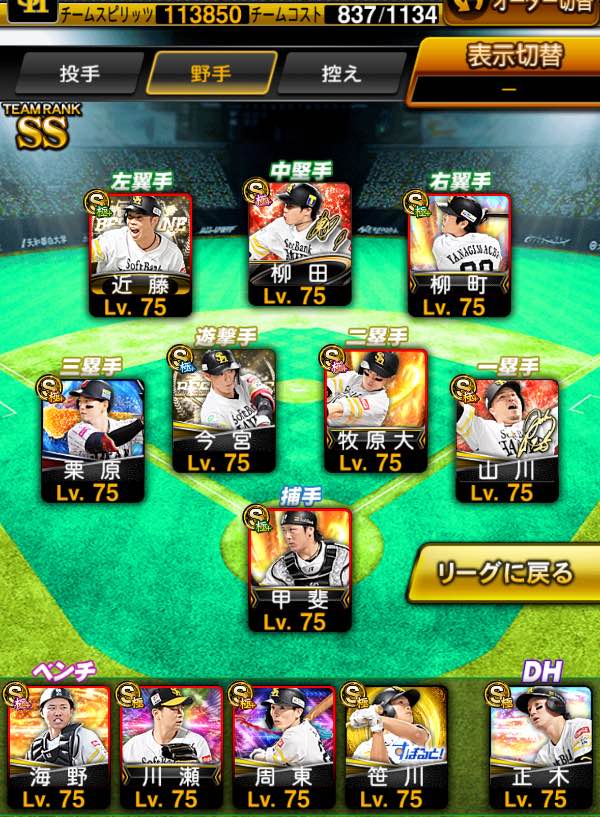This screenshot has height=817, width=600.
Task: Tap the 表示切替 button
Action: click(x=508, y=72)
